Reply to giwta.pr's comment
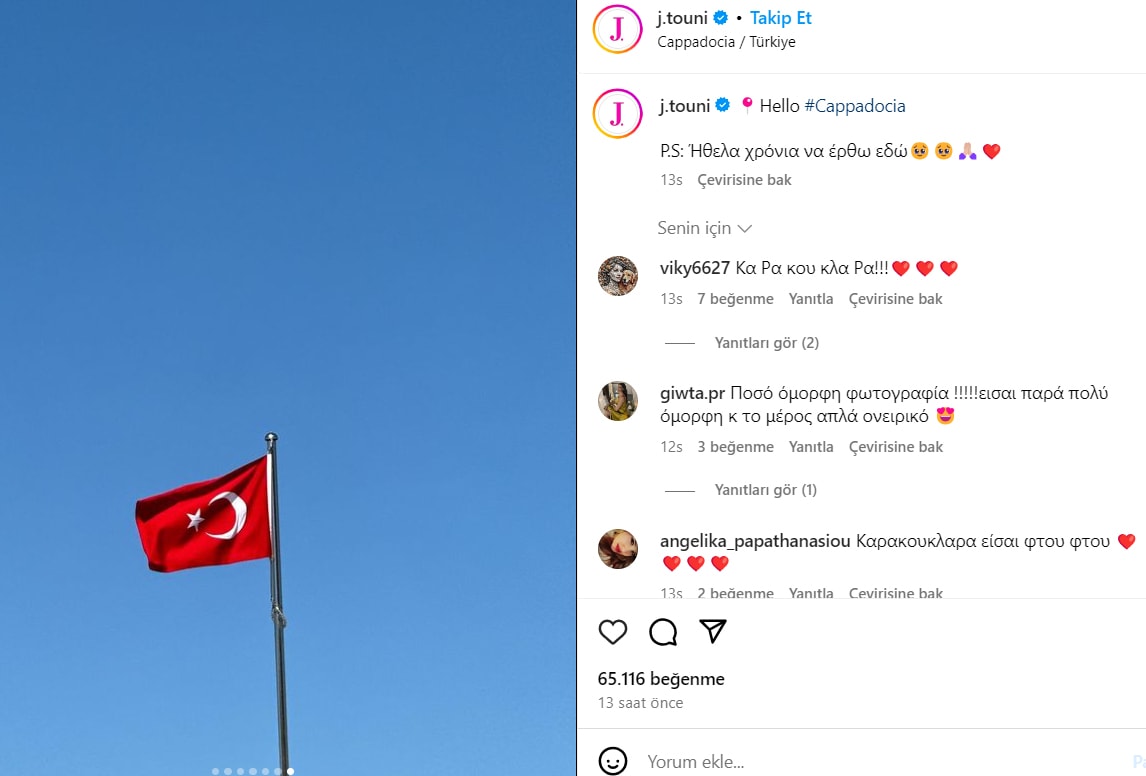 click(810, 447)
